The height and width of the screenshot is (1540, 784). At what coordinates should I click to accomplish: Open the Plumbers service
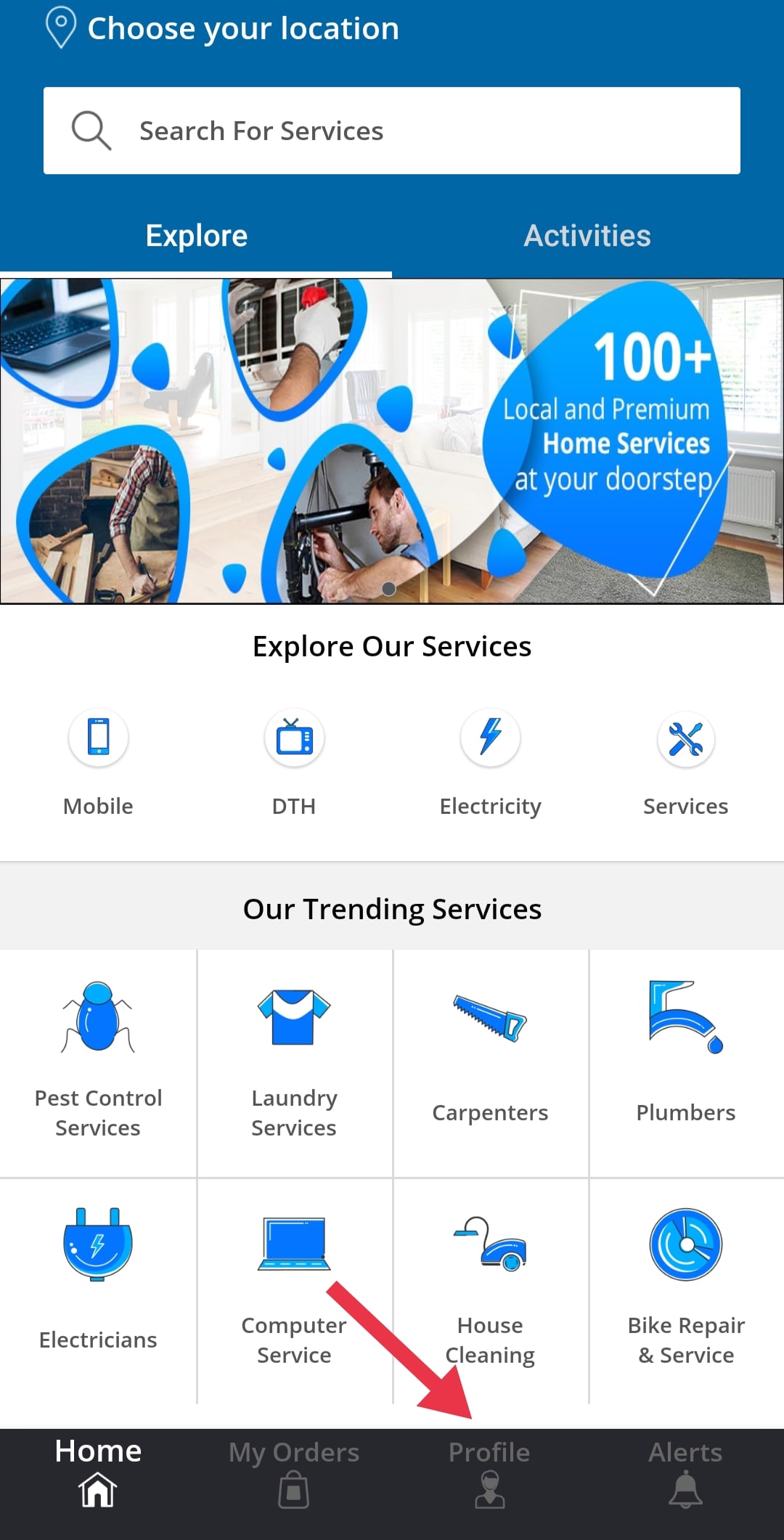pos(686,1062)
